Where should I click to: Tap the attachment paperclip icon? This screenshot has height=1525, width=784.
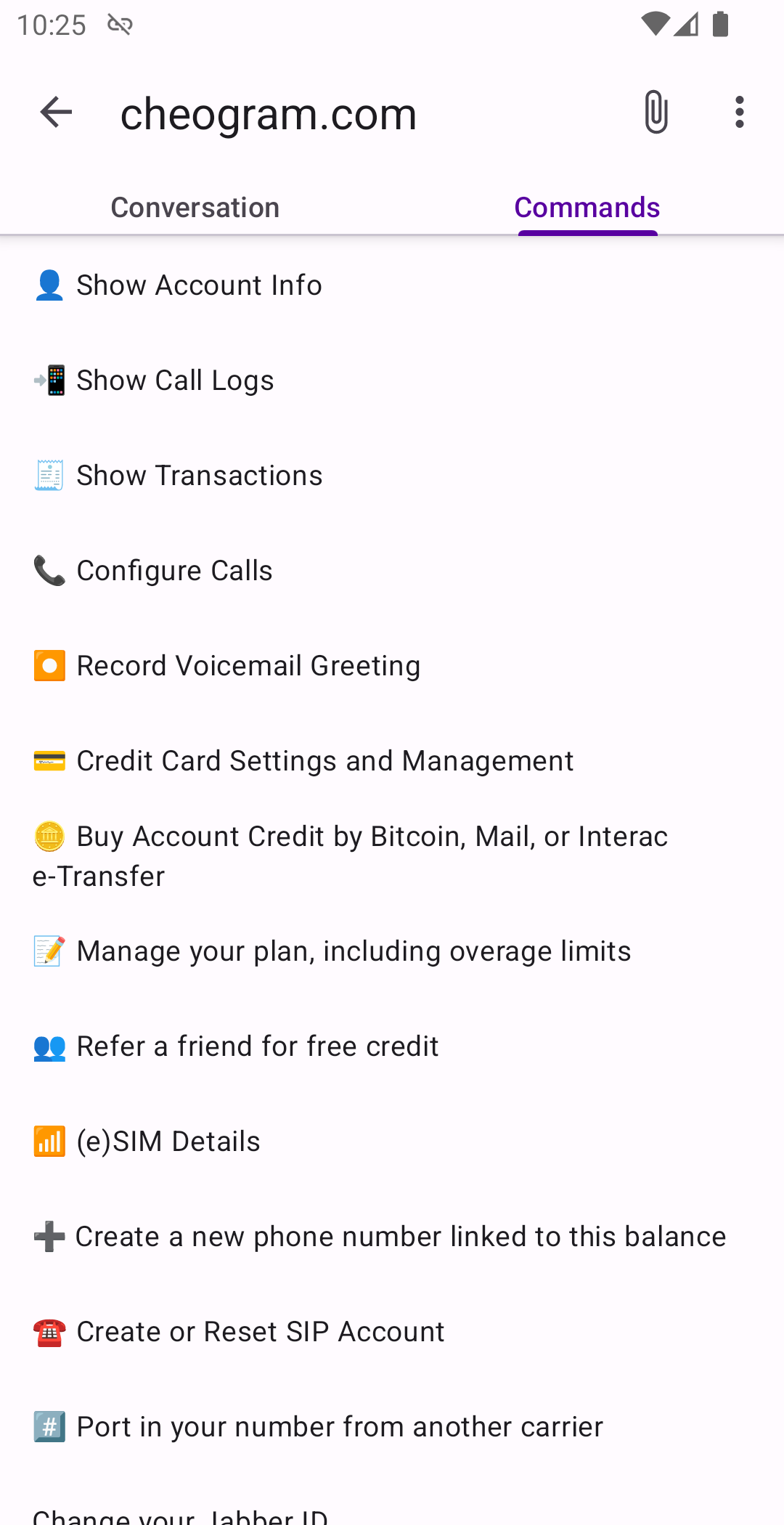pos(656,113)
